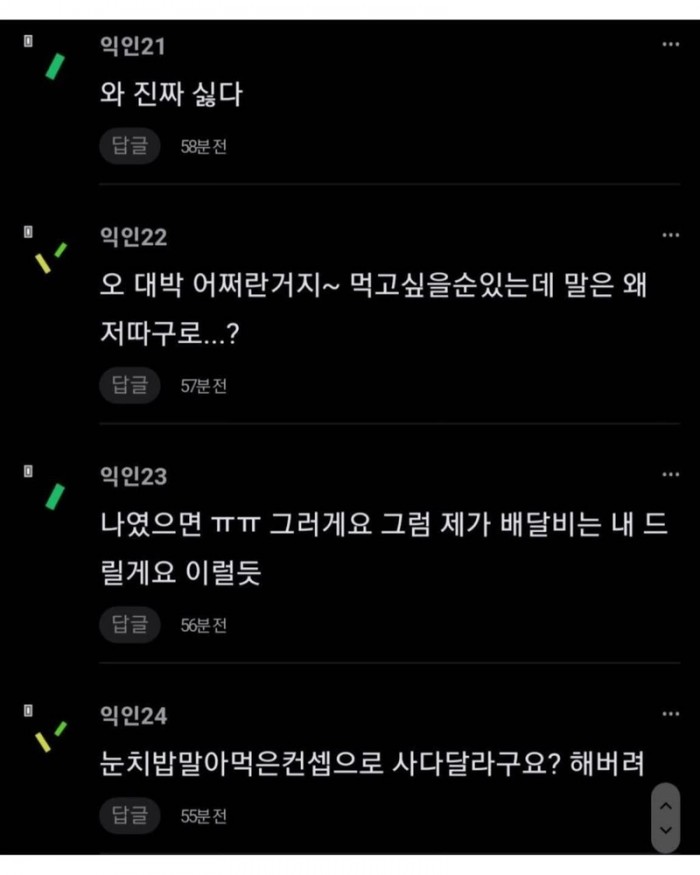Viewport: 700px width, 875px height.
Task: Open the three-dot menu on 익인22's comment
Action: click(670, 235)
